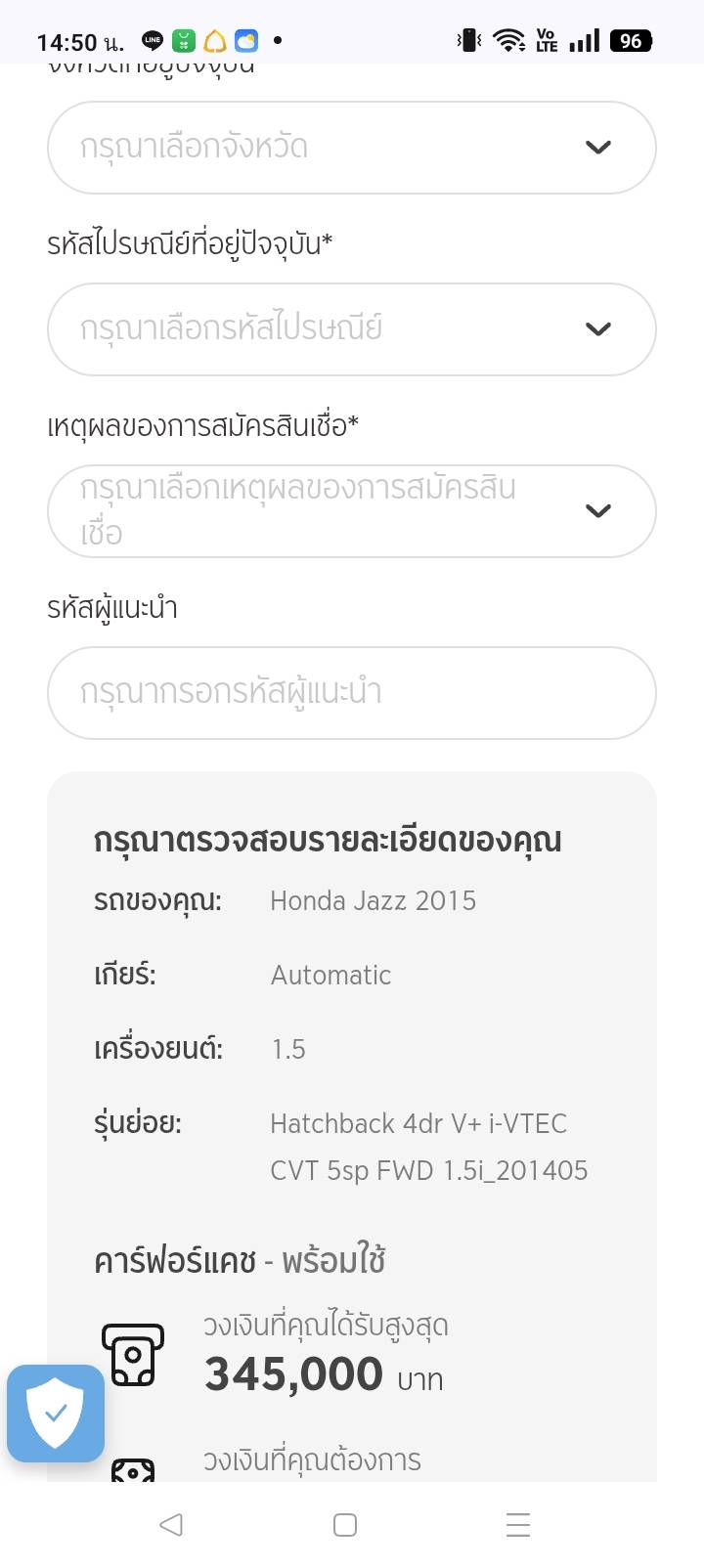The width and height of the screenshot is (704, 1568).
Task: Open the province dropdown กรุณาเลือกจังหวัด
Action: [x=351, y=148]
